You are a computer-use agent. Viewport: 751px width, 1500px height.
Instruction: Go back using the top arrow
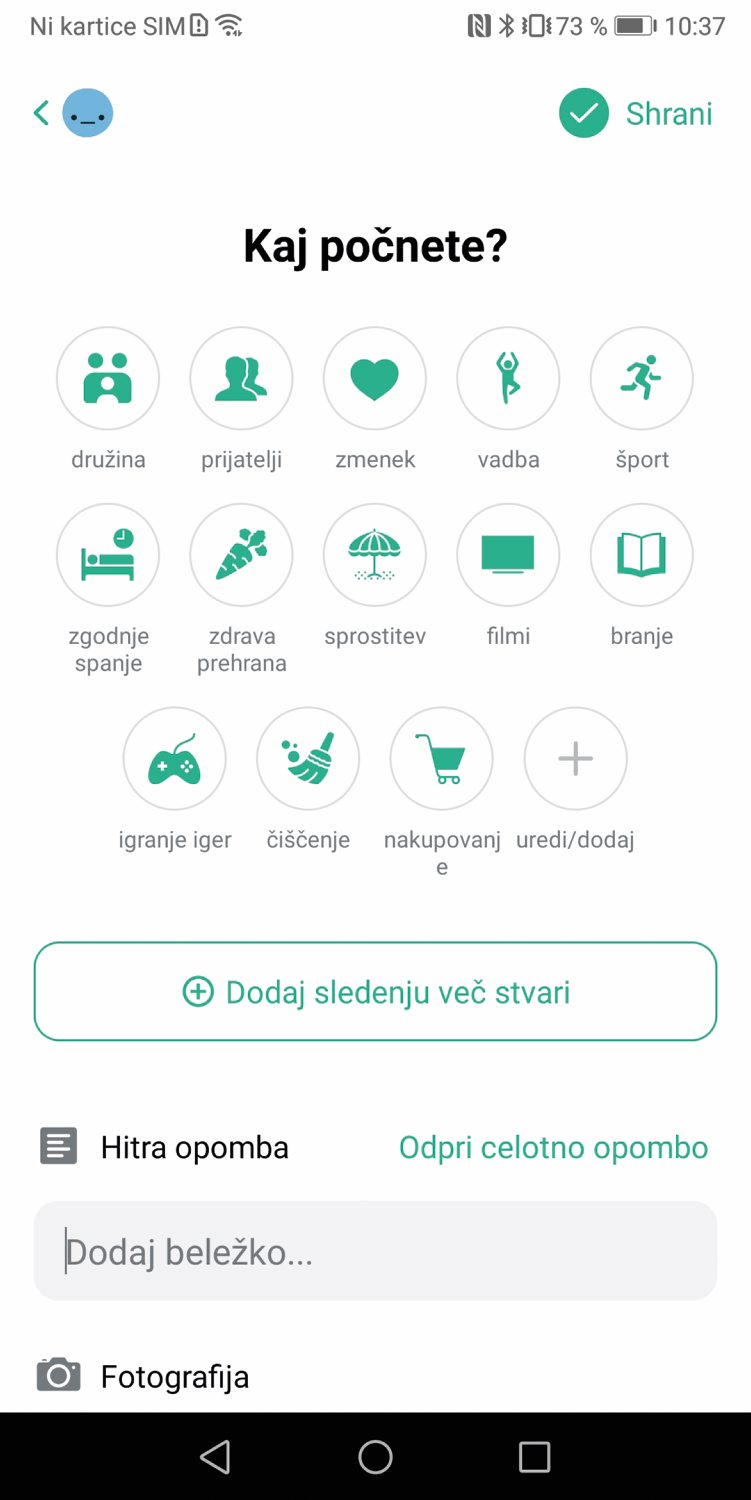pos(41,113)
